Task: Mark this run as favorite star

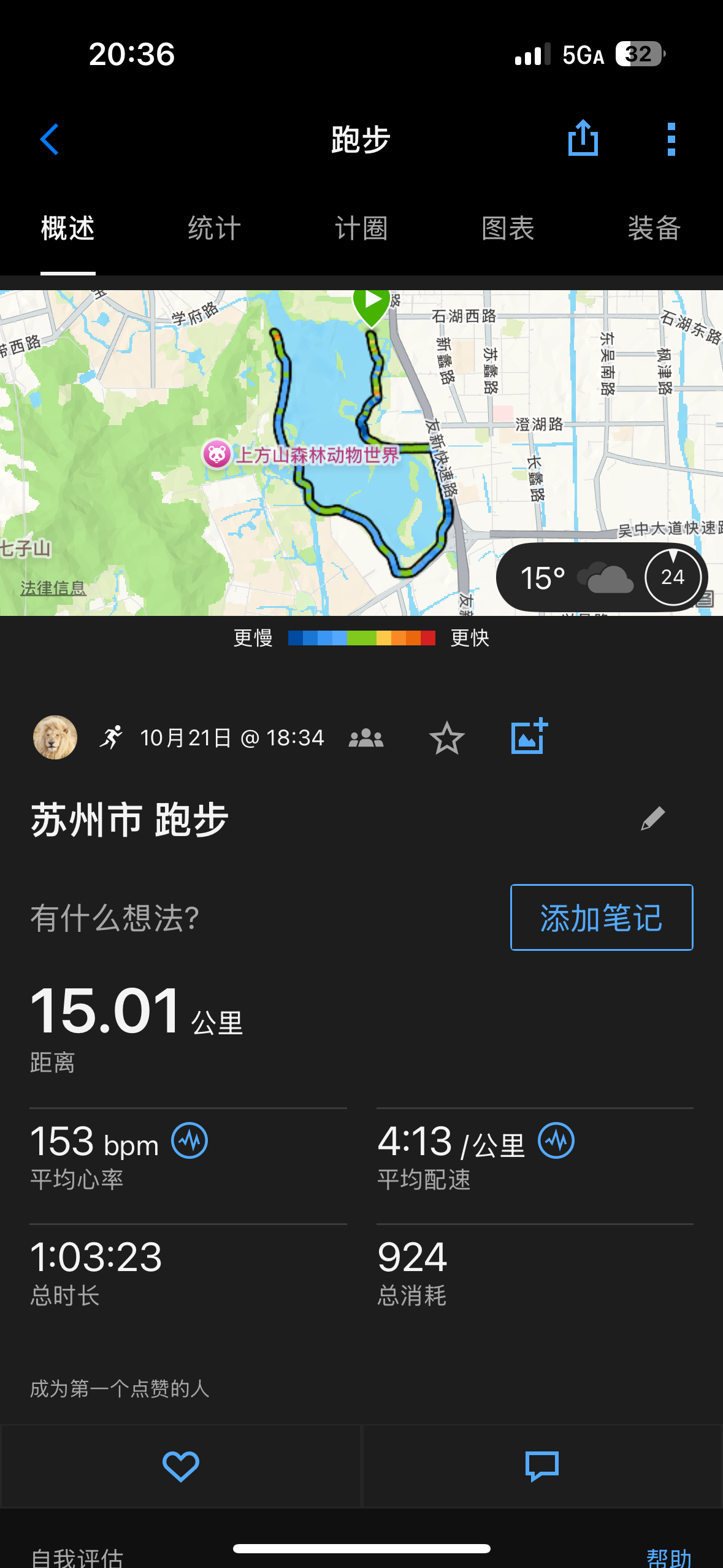Action: click(x=446, y=738)
